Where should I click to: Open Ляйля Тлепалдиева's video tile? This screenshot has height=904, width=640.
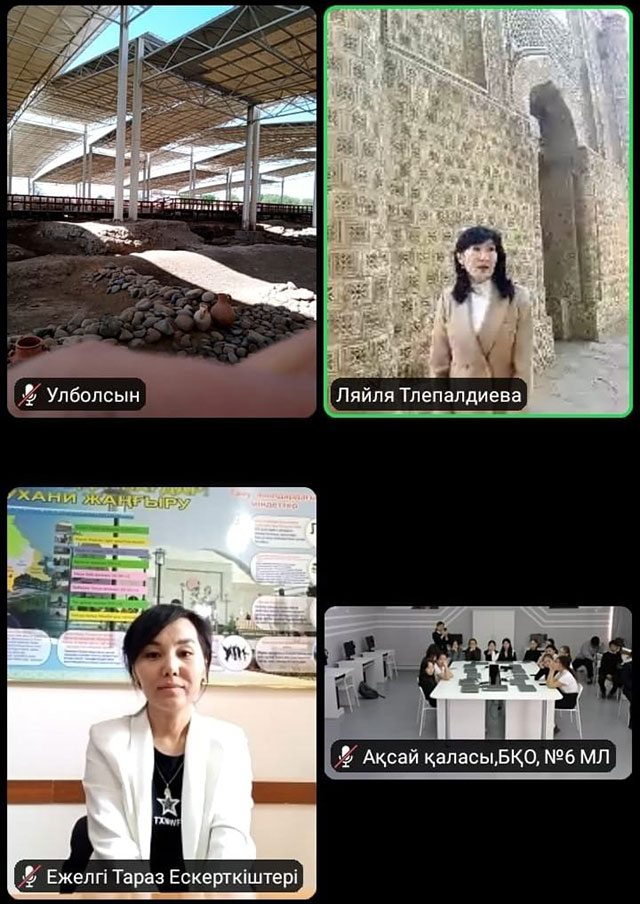tap(478, 210)
